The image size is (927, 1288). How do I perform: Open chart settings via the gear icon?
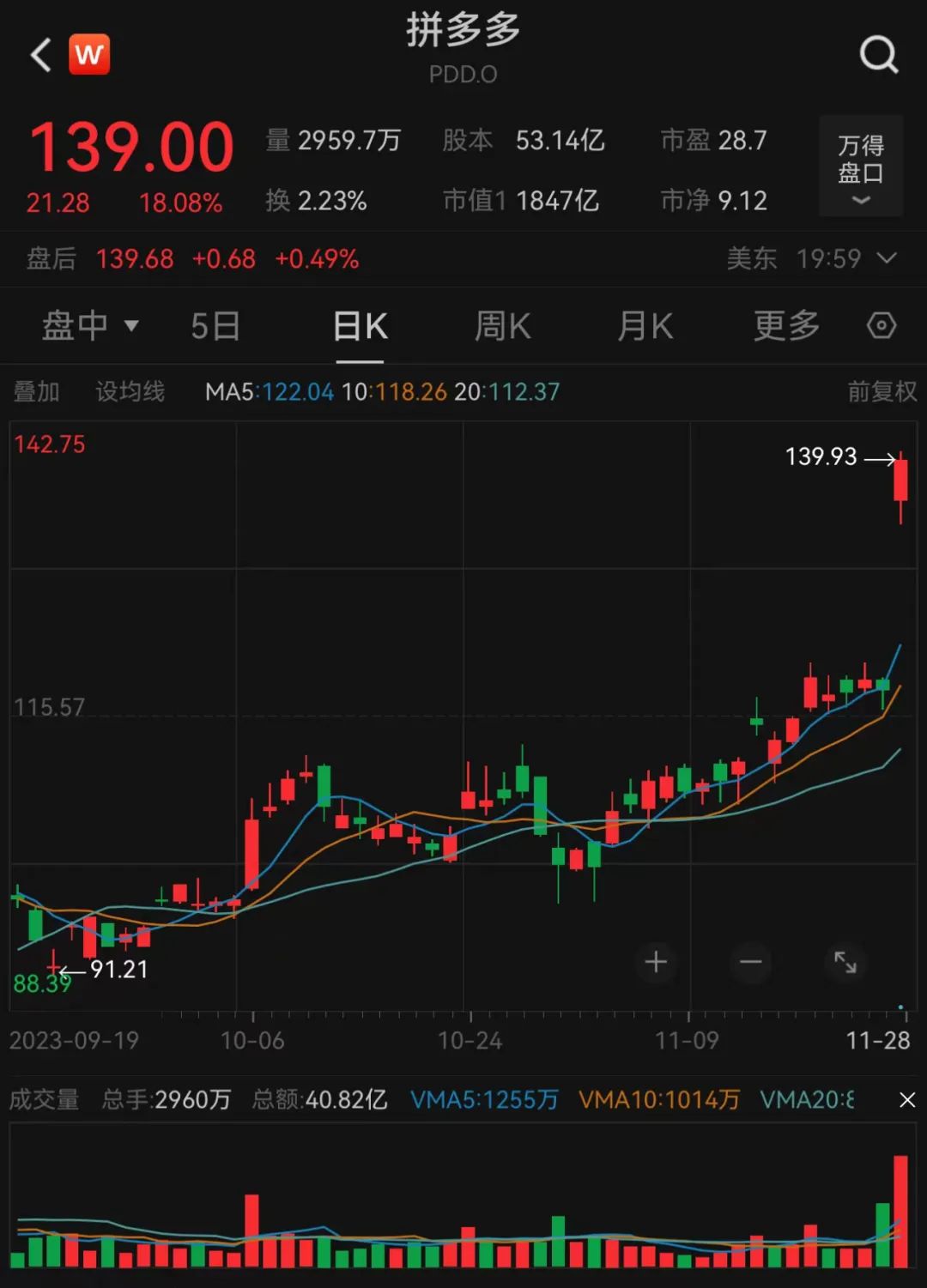pos(881,326)
